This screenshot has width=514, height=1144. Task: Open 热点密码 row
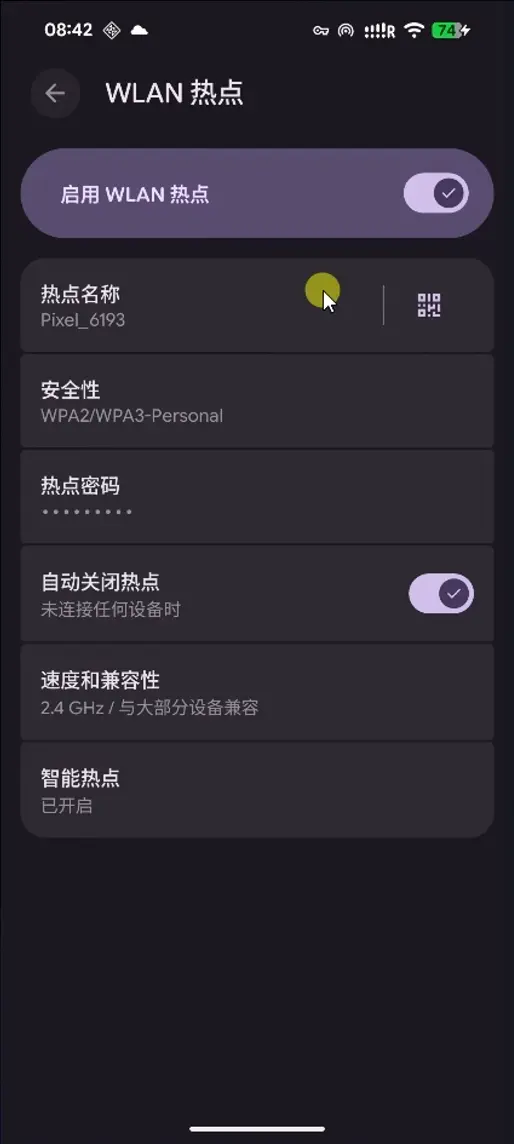point(257,497)
